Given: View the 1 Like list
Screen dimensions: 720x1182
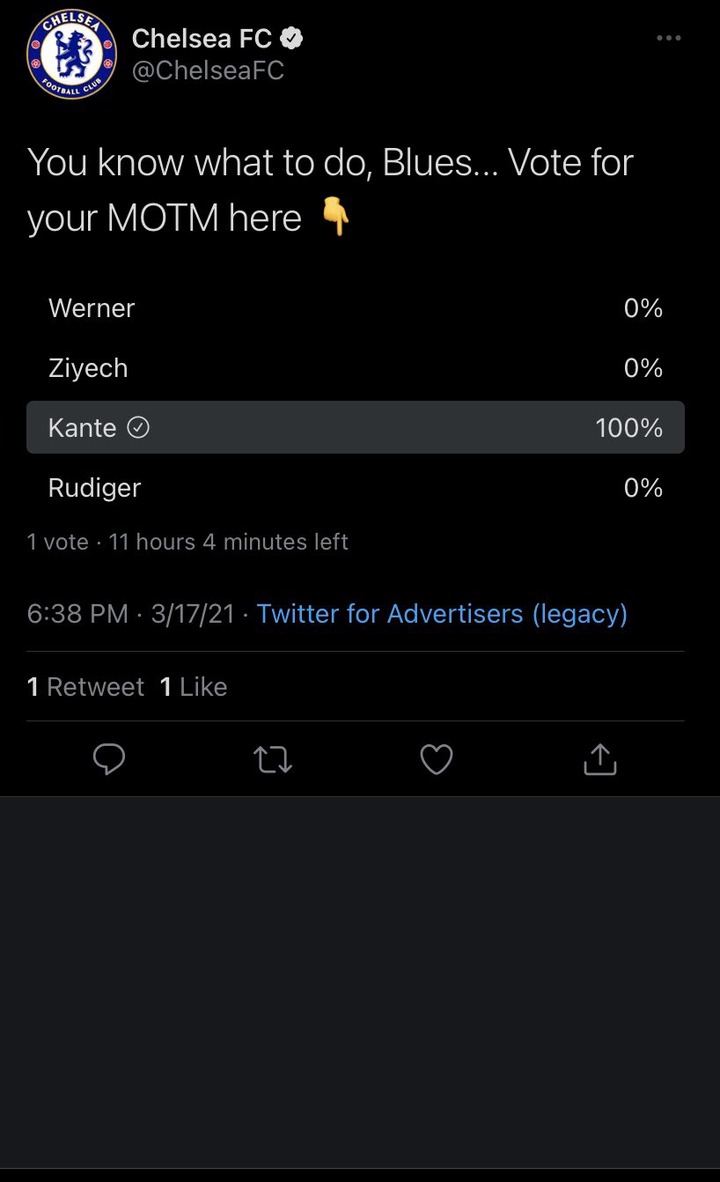Looking at the screenshot, I should pos(194,687).
